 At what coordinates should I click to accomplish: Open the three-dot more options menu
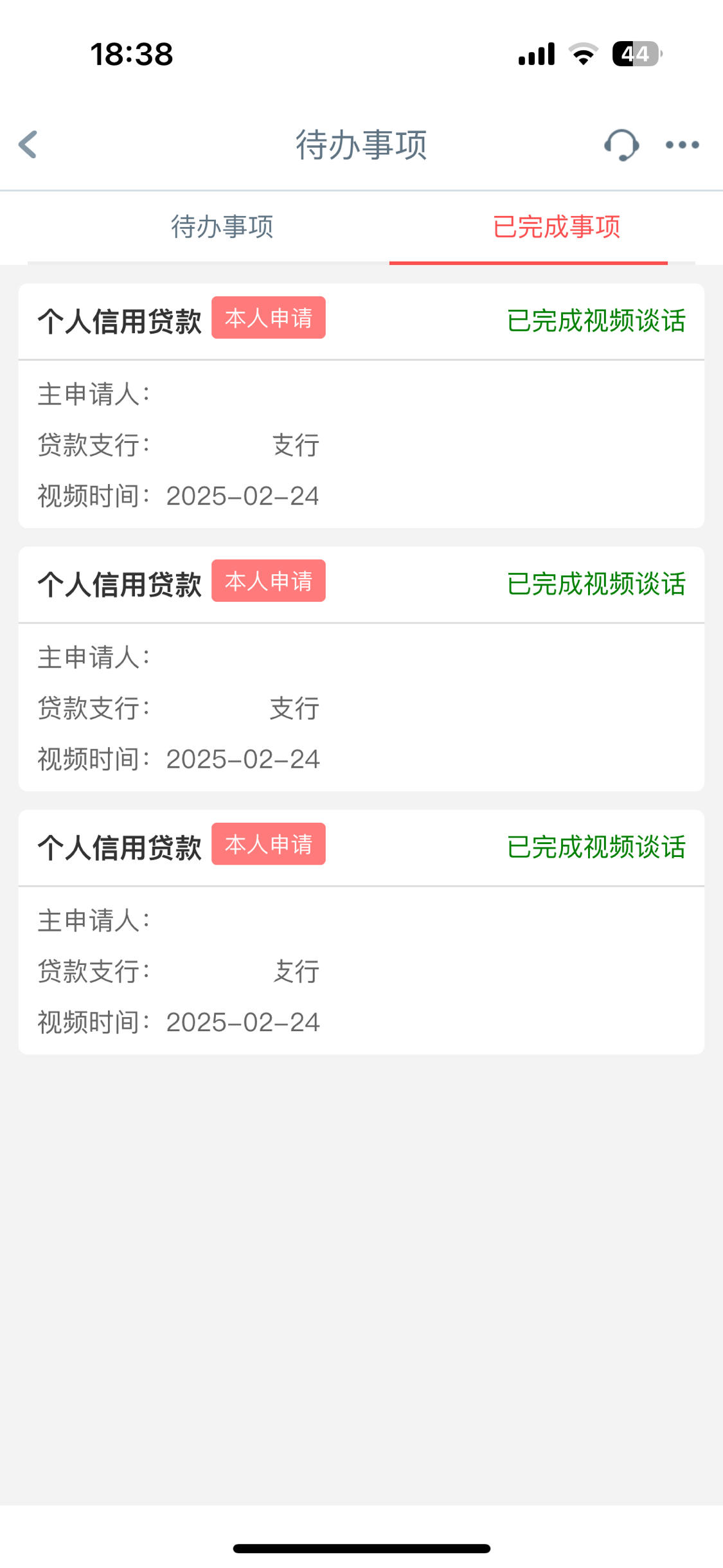(x=683, y=145)
